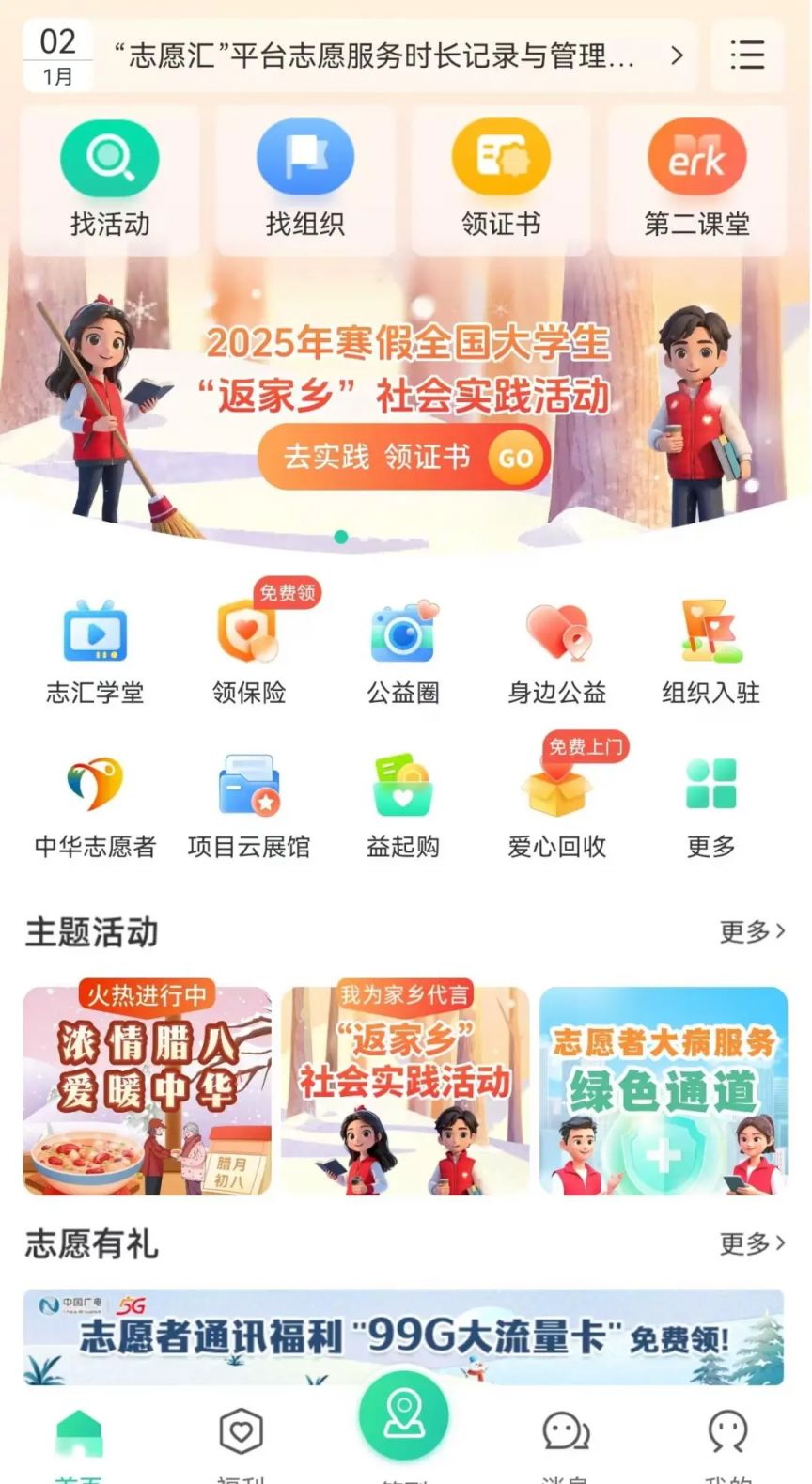Tap 找活动 to find activities
The width and height of the screenshot is (812, 1484).
(x=110, y=180)
